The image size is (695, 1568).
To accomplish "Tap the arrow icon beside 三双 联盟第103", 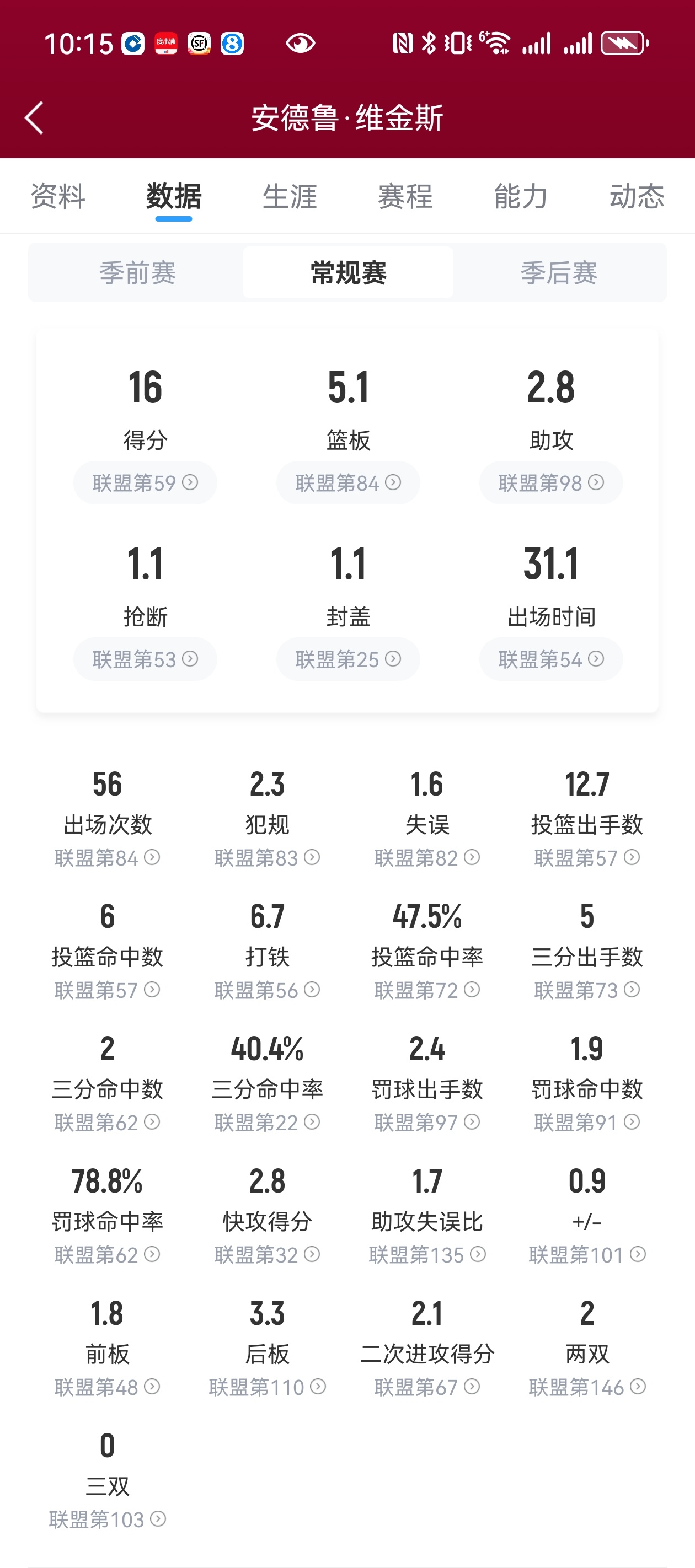I will pos(157,1520).
